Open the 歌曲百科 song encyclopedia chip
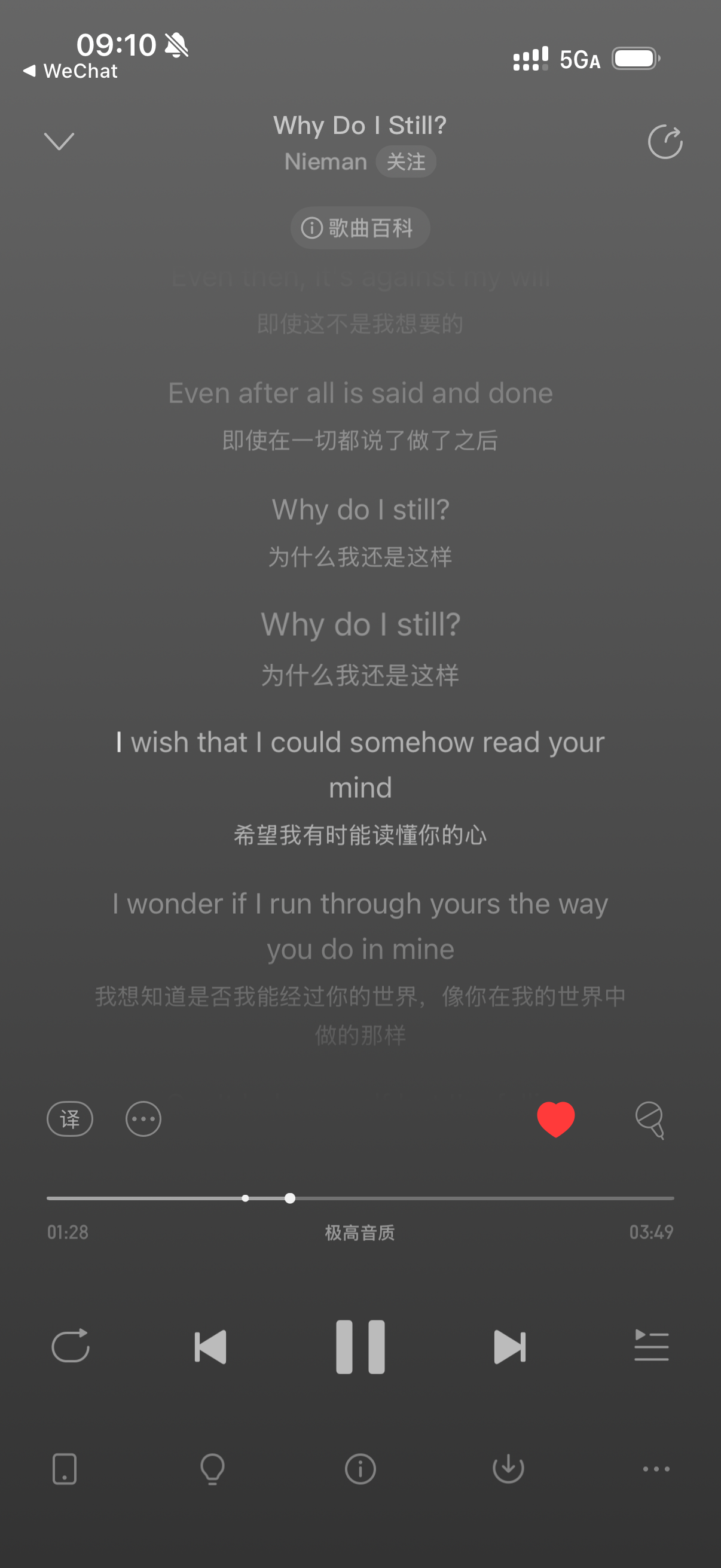 pyautogui.click(x=360, y=228)
